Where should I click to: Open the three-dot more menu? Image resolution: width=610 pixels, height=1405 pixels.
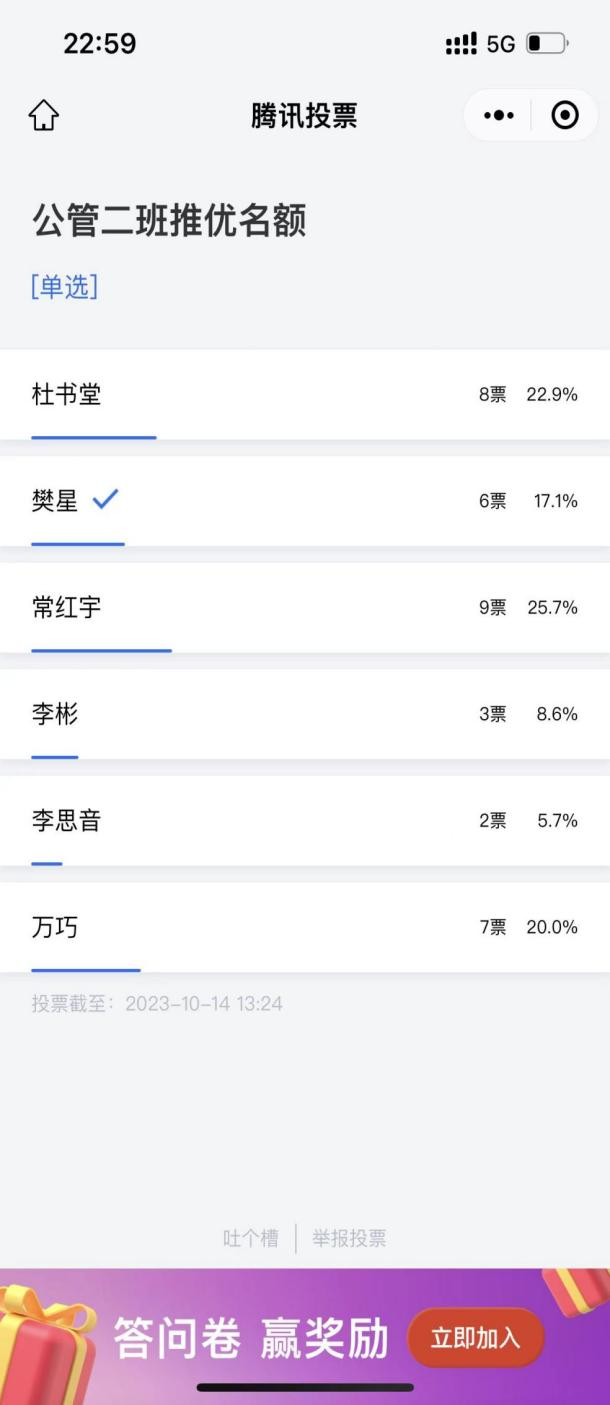point(498,116)
